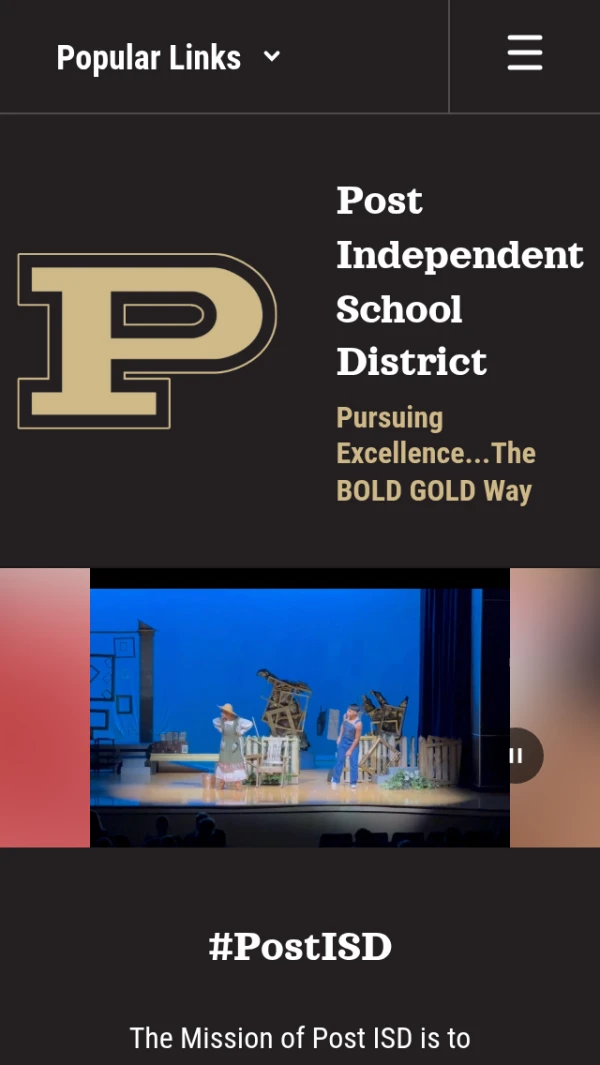This screenshot has height=1065, width=600.
Task: Pause the slideshow
Action: pos(517,756)
